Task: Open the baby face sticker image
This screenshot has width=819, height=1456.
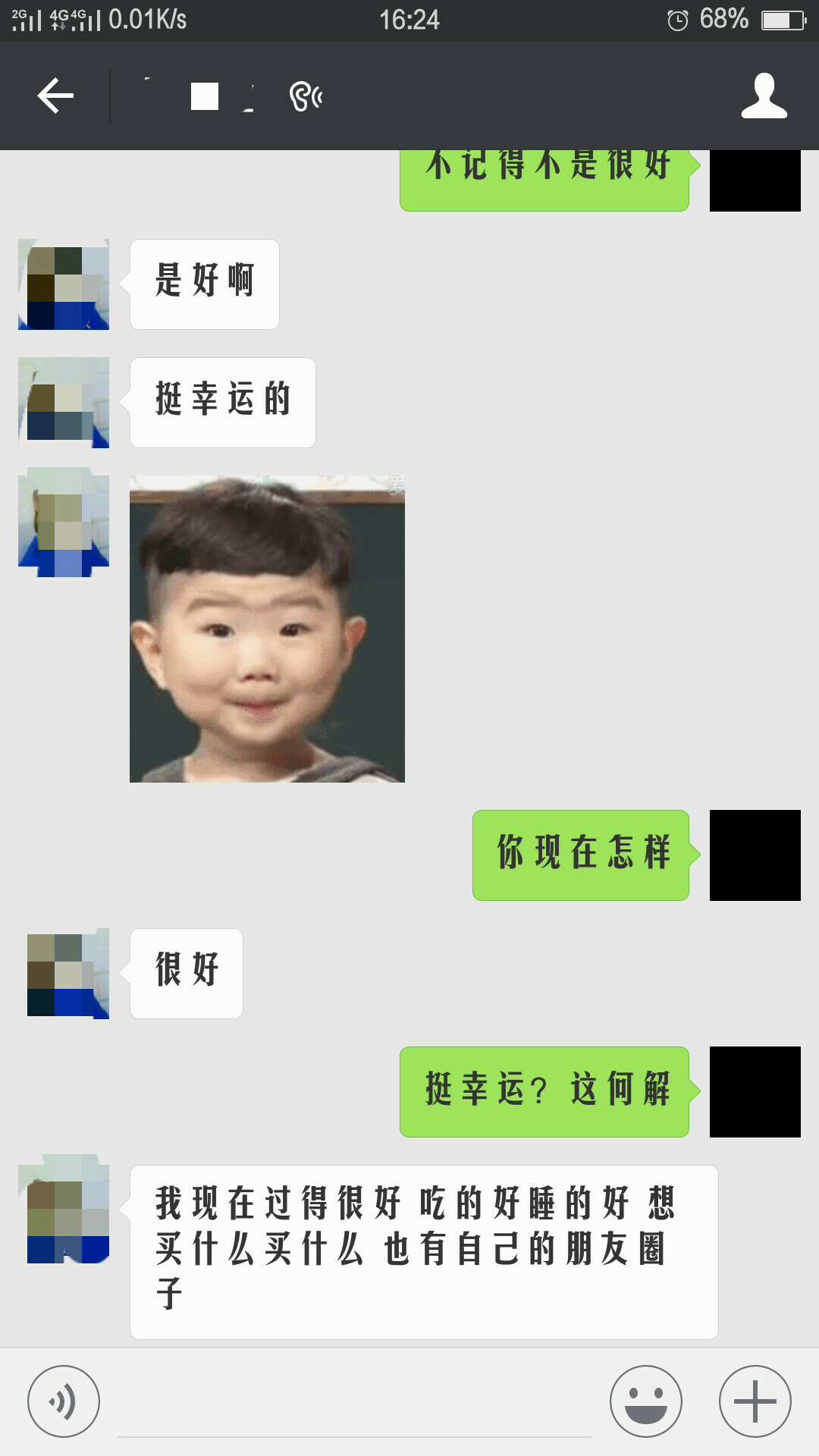Action: (x=267, y=629)
